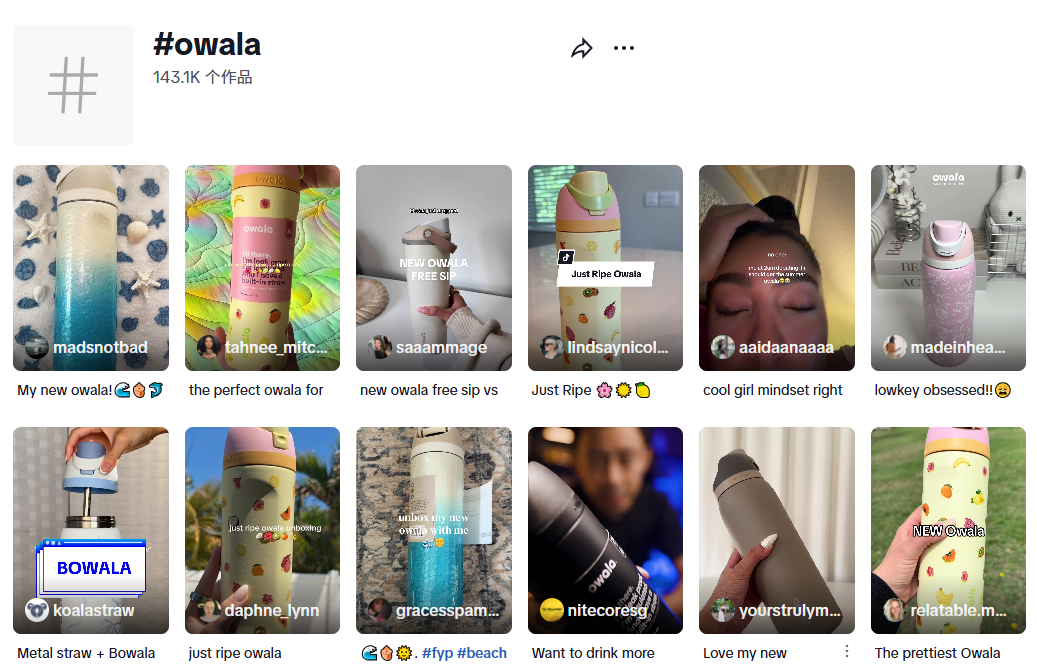Open the three-dot menu on "Love my new"
1037x669 pixels.
coord(847,652)
